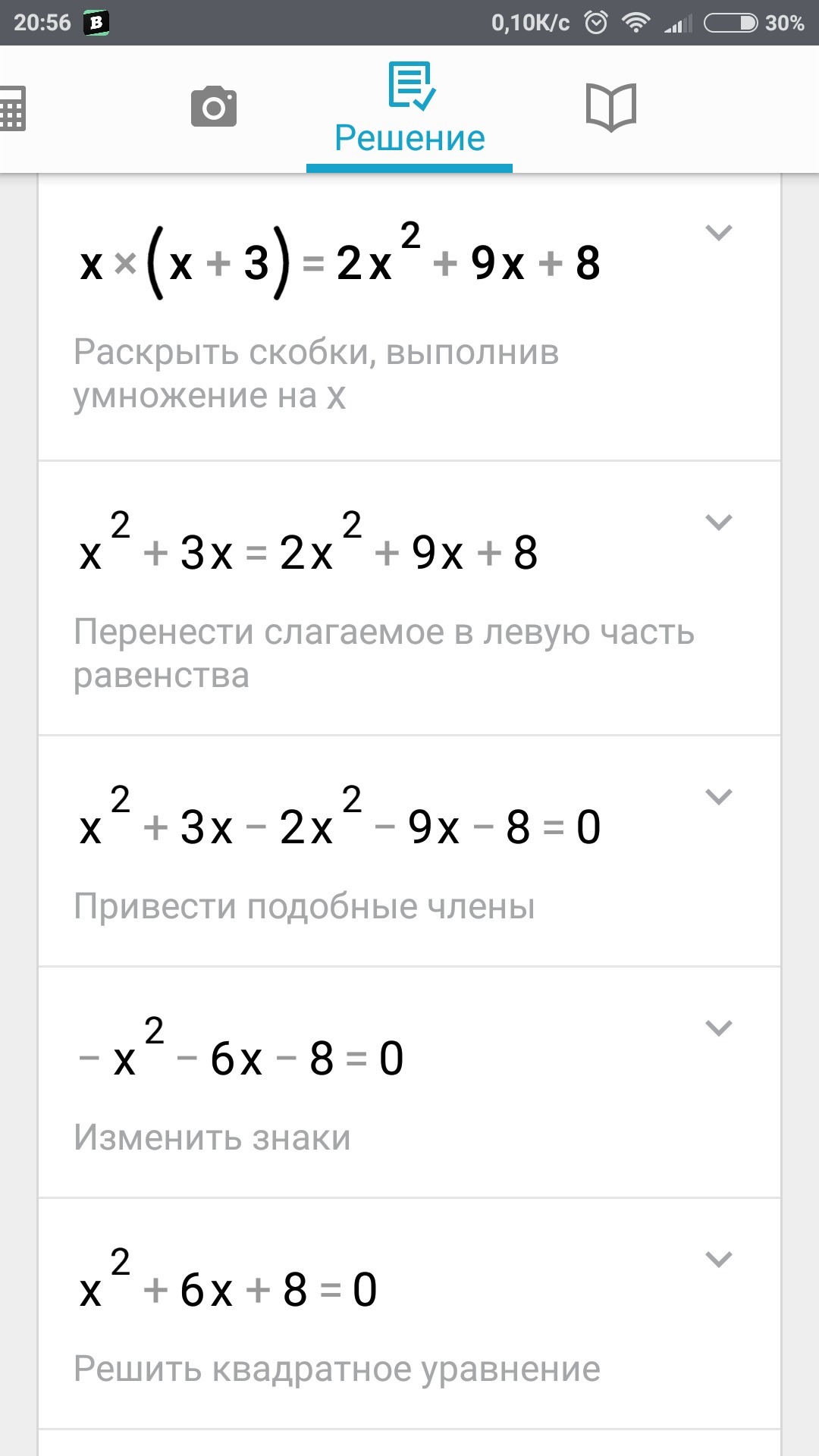Expand step x×(x+3)=2x²+9x+8

click(x=718, y=233)
